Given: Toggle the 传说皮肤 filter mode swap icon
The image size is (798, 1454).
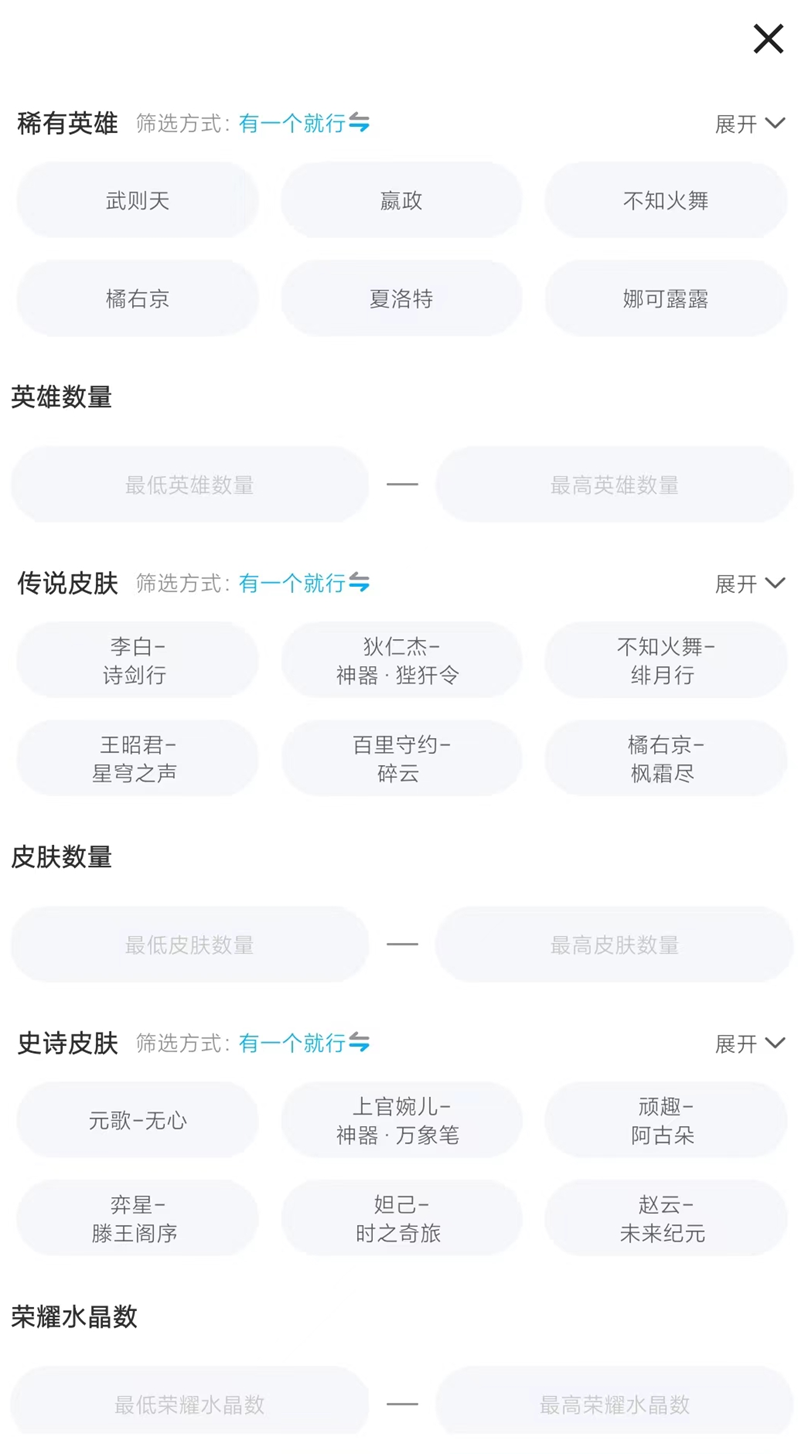Looking at the screenshot, I should tap(358, 584).
